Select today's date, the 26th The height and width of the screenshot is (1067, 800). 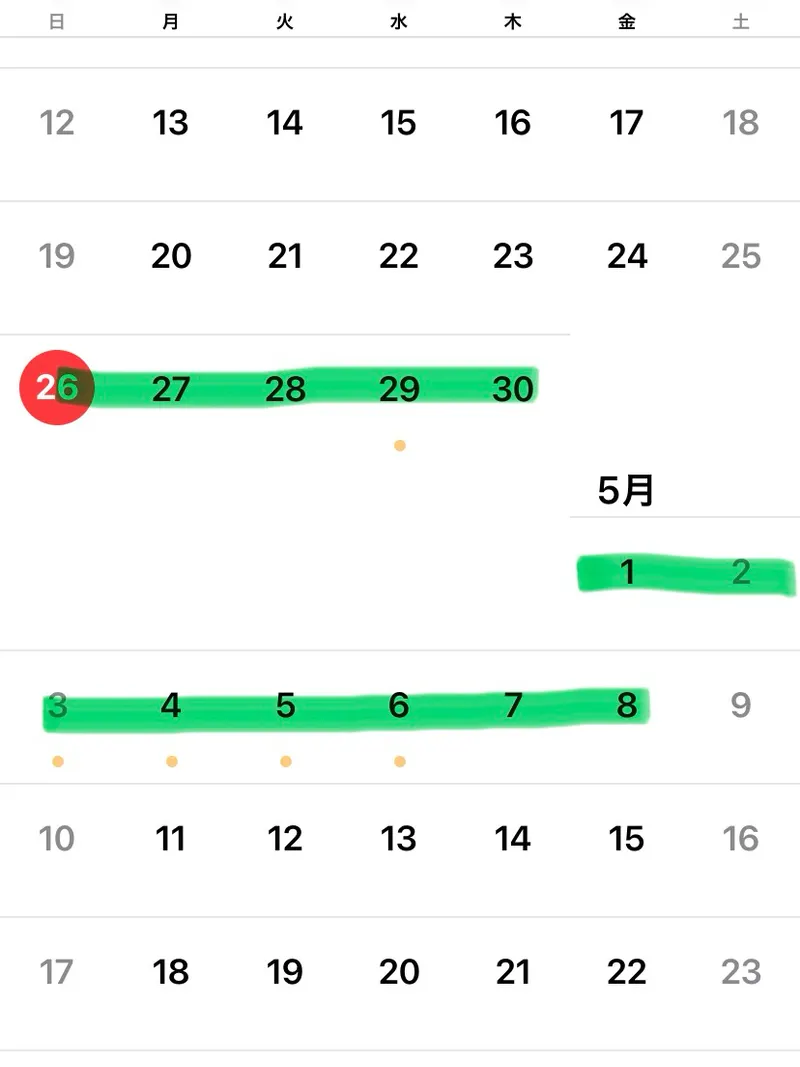[57, 388]
